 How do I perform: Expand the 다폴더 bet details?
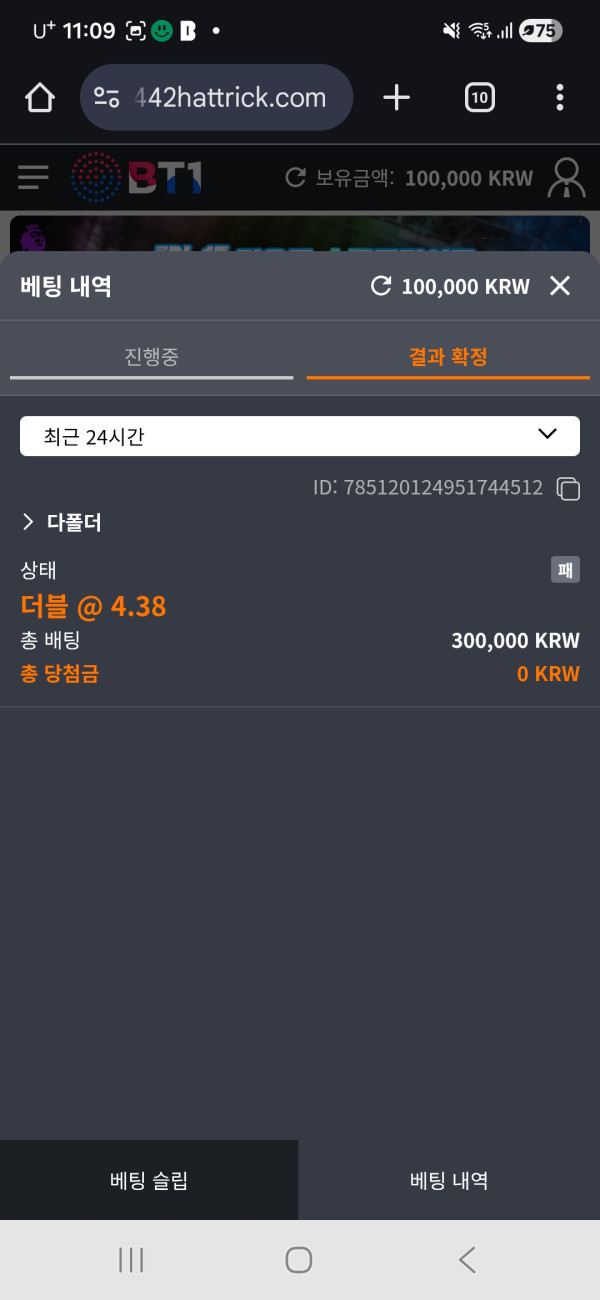(62, 522)
